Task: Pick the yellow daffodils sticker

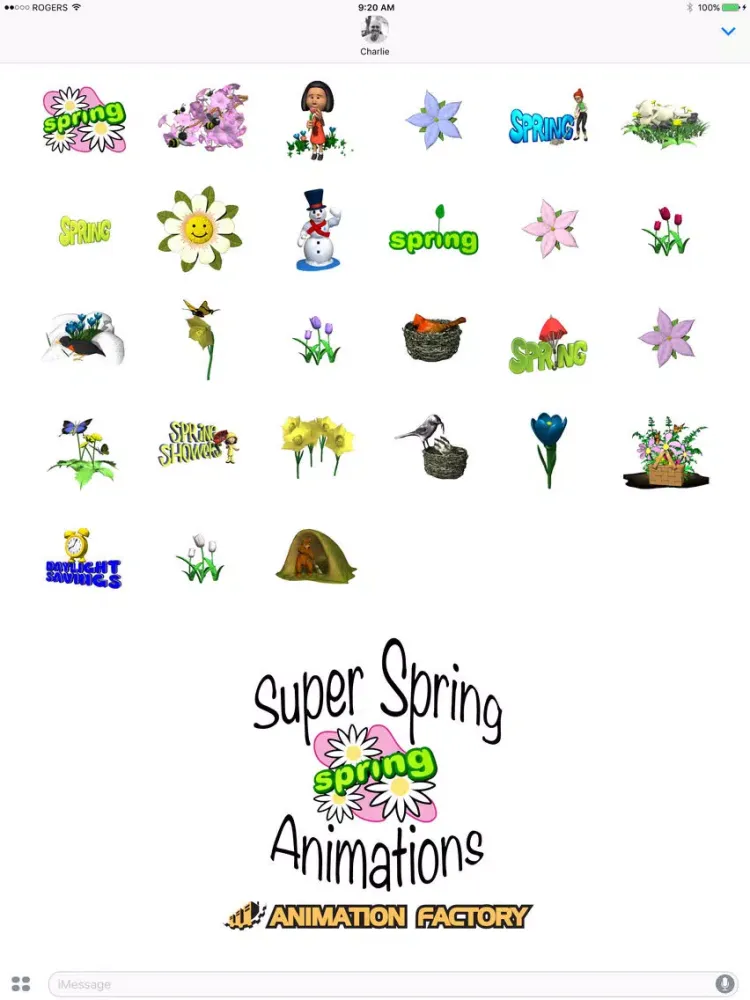Action: [317, 445]
